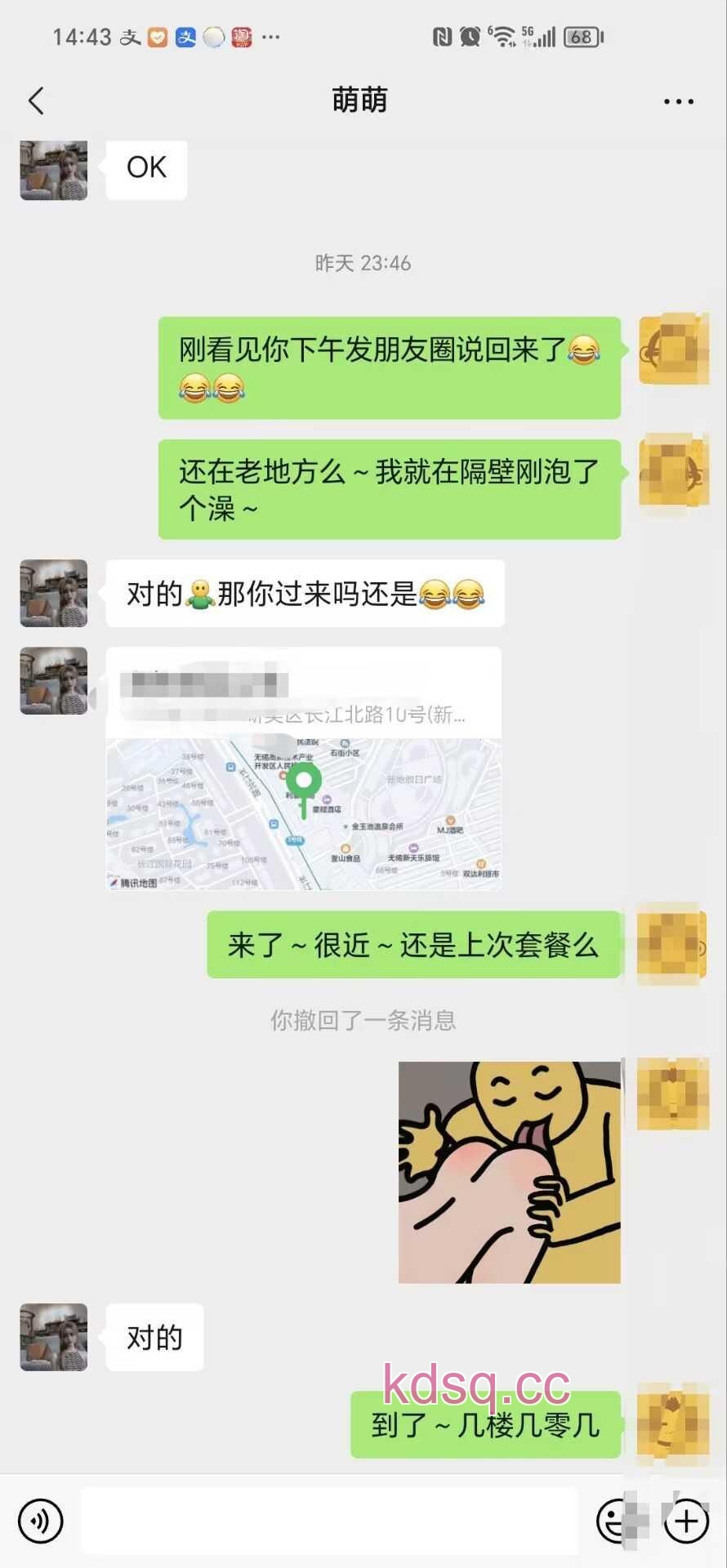The image size is (727, 1568).
Task: Tap the message input field
Action: [329, 1521]
